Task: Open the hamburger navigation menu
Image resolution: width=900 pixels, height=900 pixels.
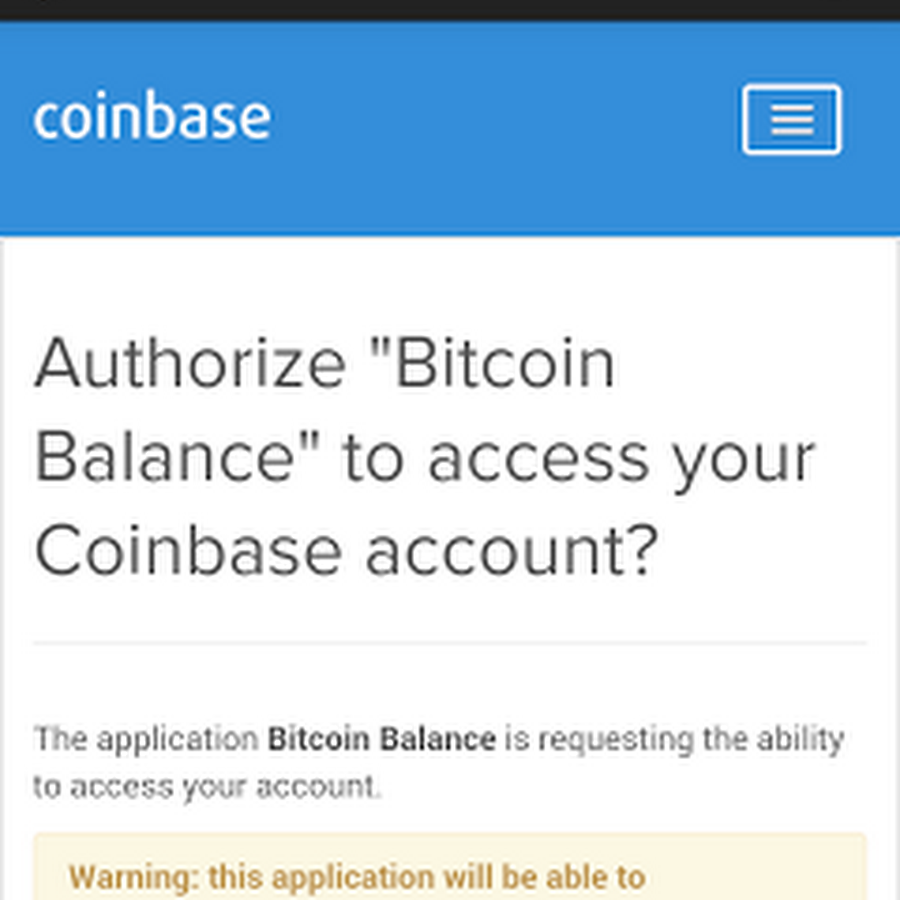Action: pyautogui.click(x=791, y=120)
